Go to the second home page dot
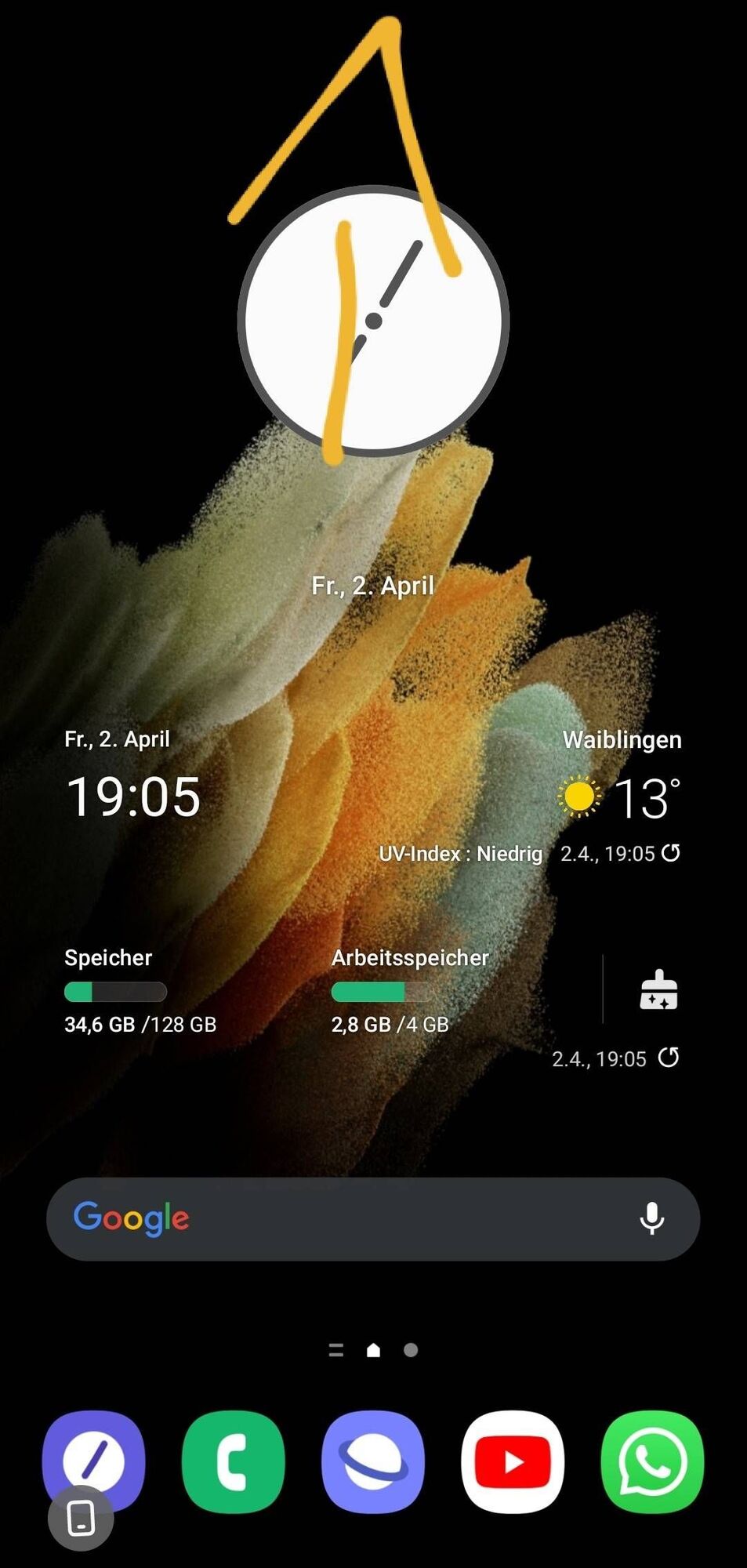Image resolution: width=747 pixels, height=1568 pixels. 411,1350
